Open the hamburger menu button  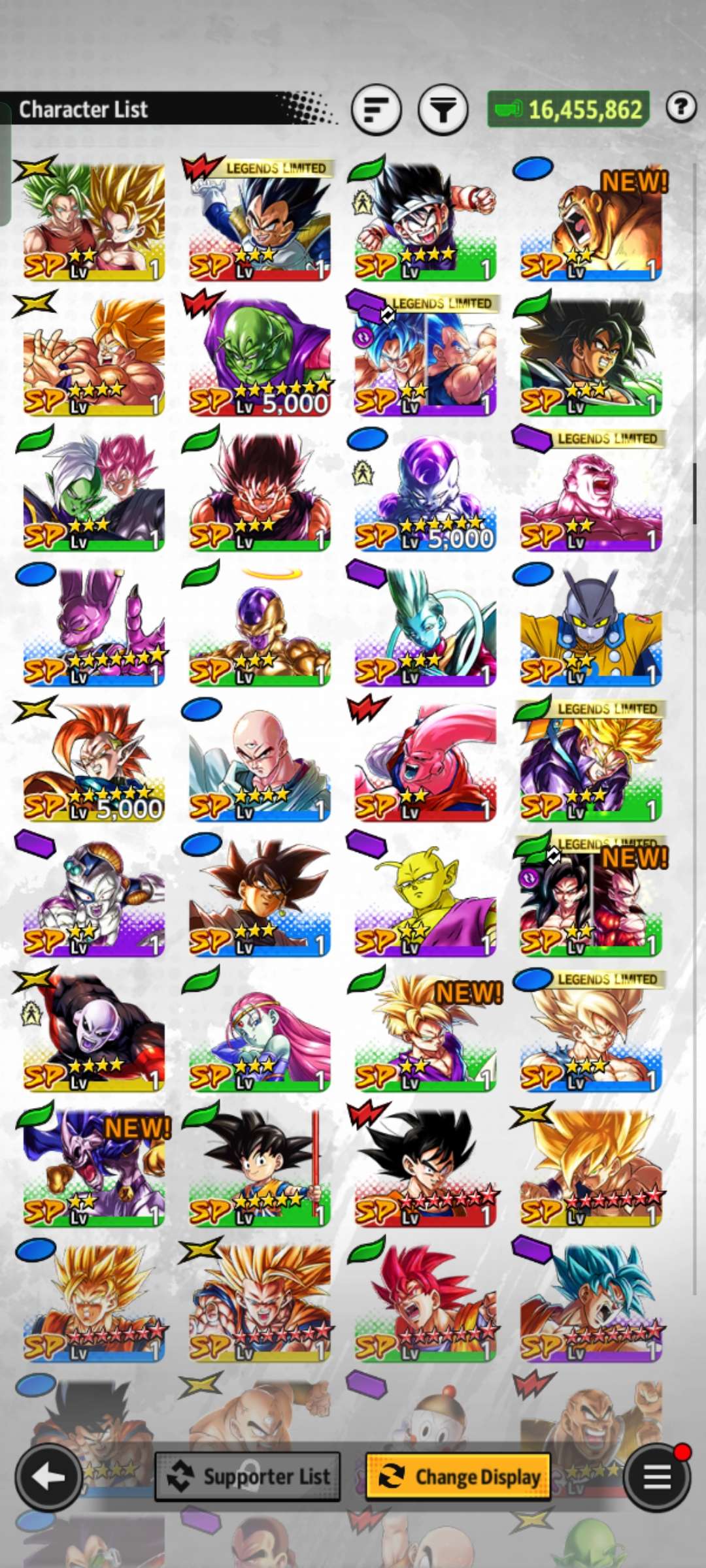656,1477
